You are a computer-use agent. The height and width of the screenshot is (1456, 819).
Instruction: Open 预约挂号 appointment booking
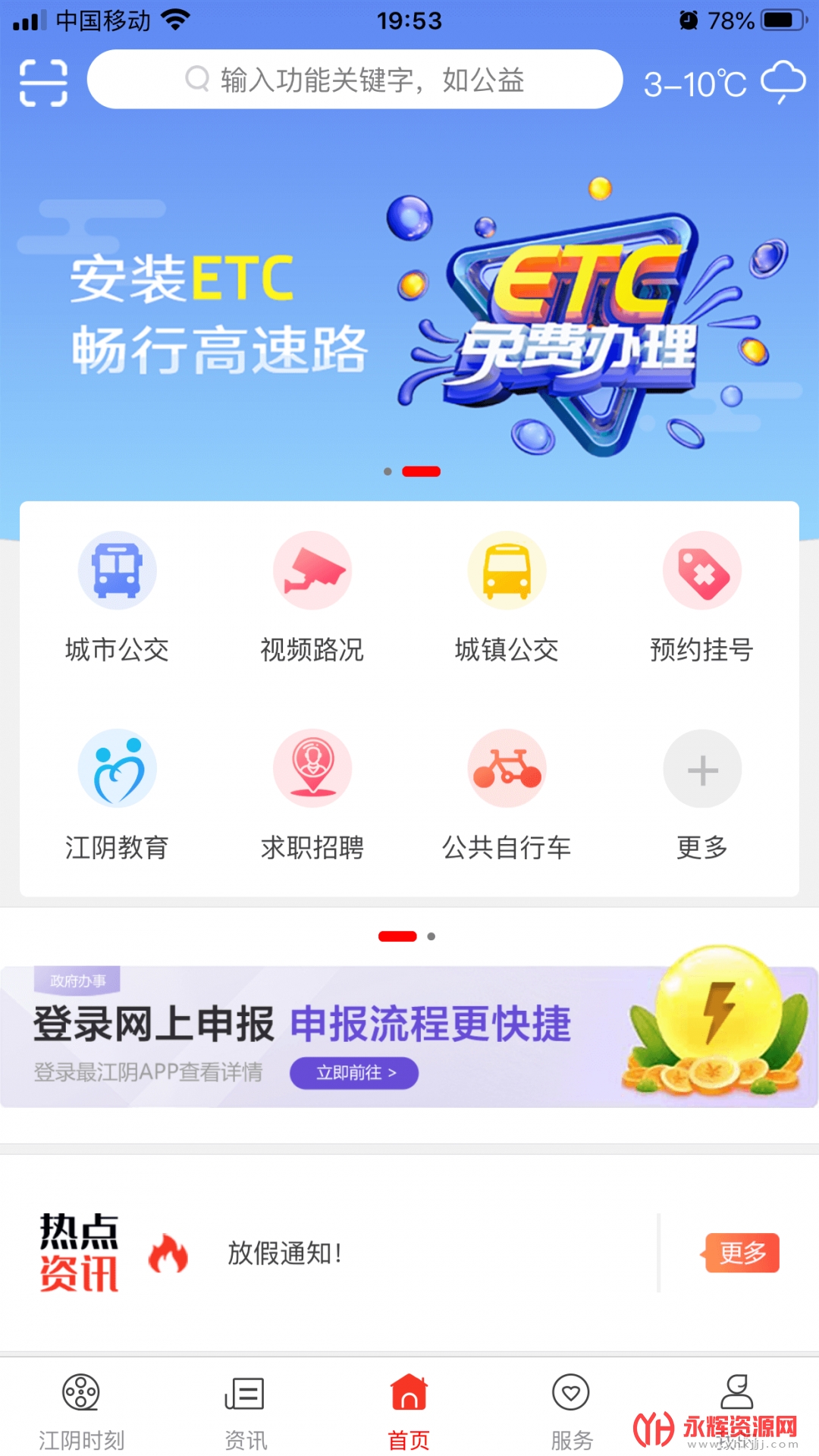(701, 597)
